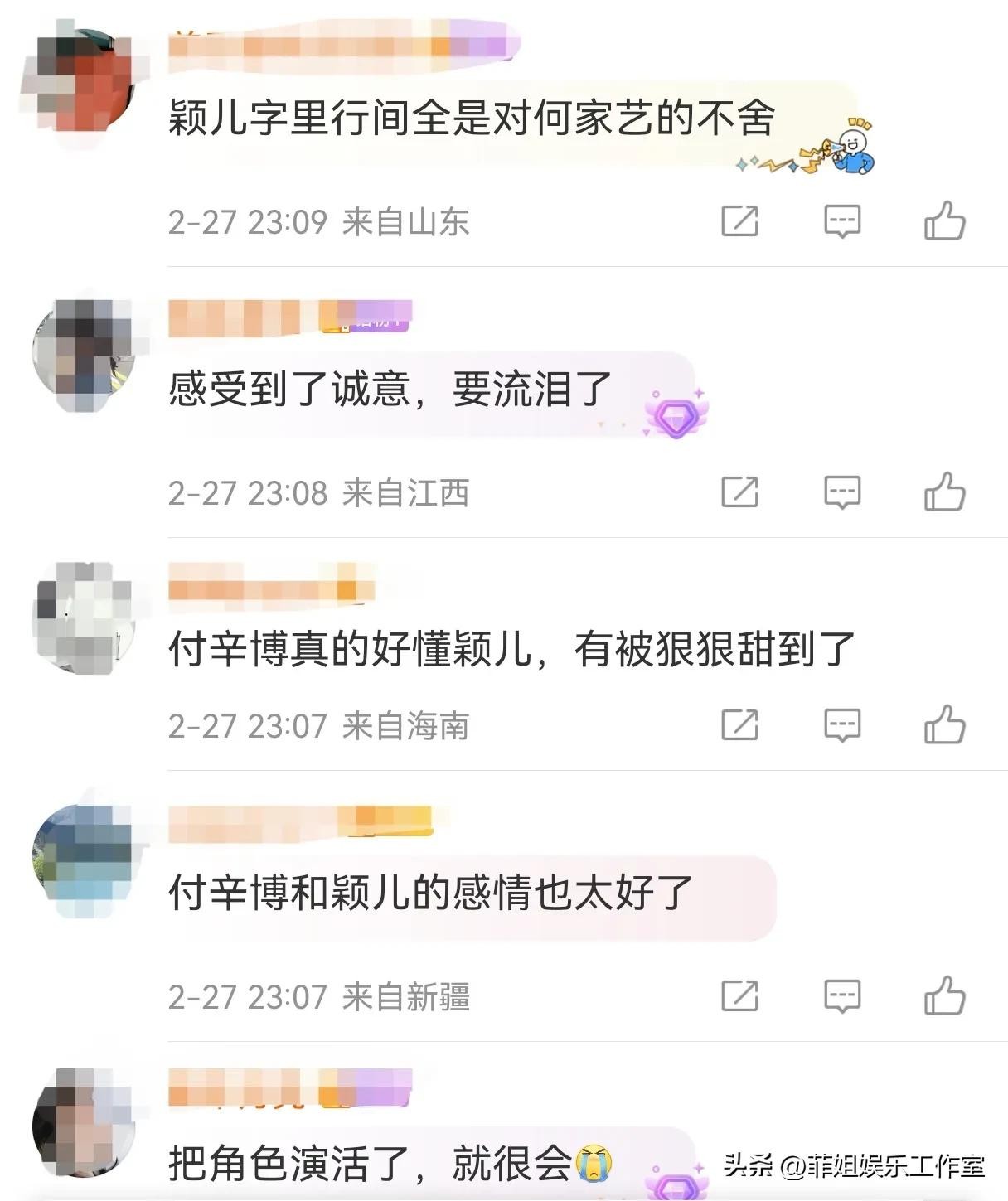Open avatar of the 把角色演活了 commenter
1008x1201 pixels.
click(83, 1124)
